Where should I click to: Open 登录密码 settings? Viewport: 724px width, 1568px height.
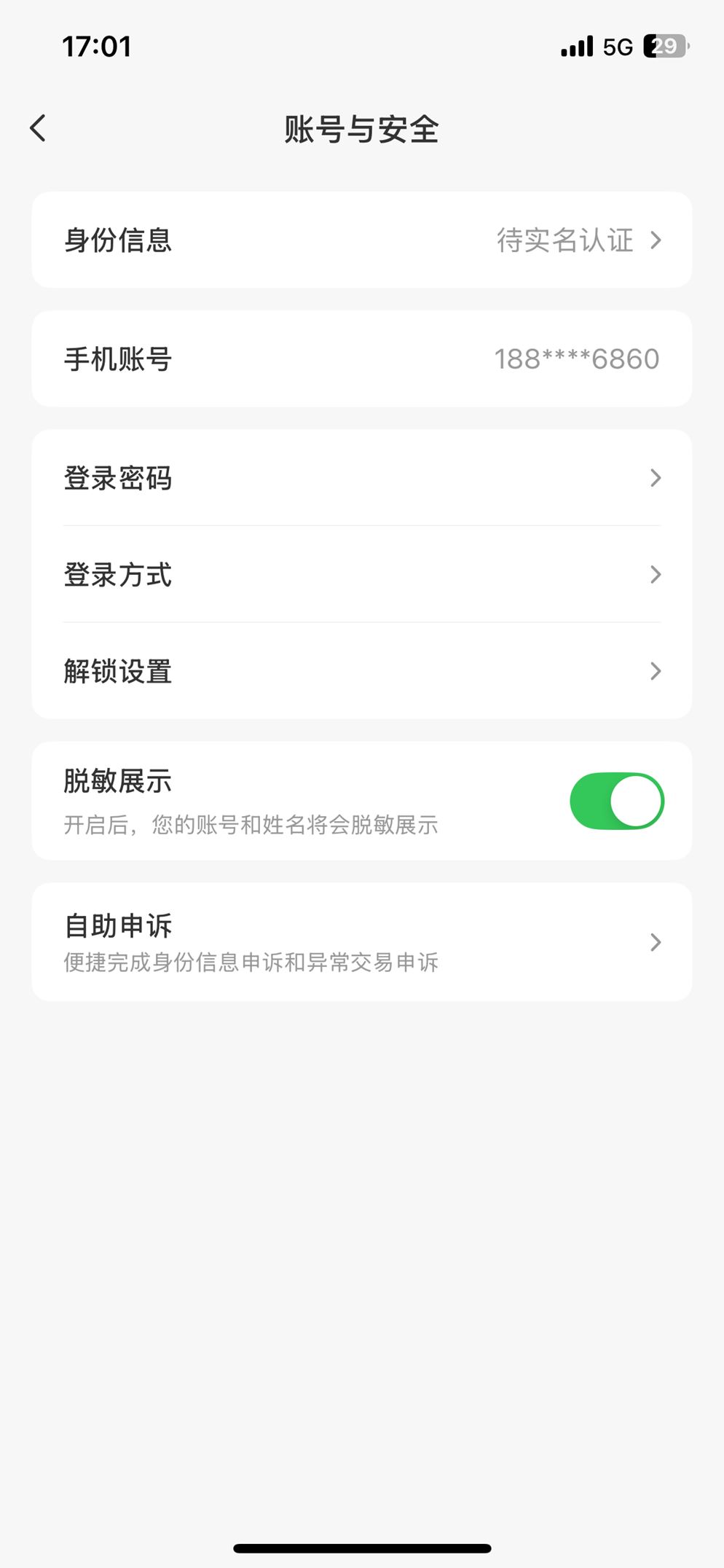[x=361, y=478]
